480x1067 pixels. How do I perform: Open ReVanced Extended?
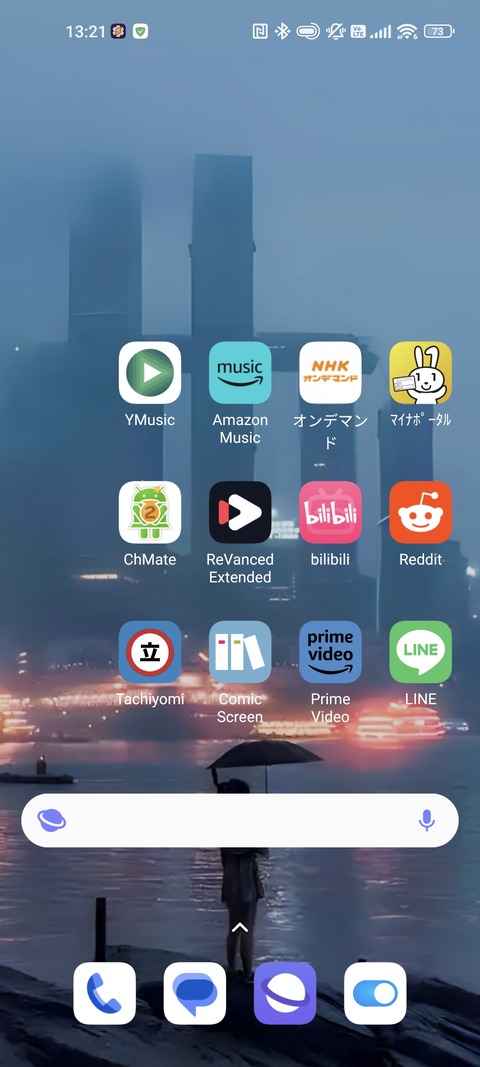(x=240, y=512)
